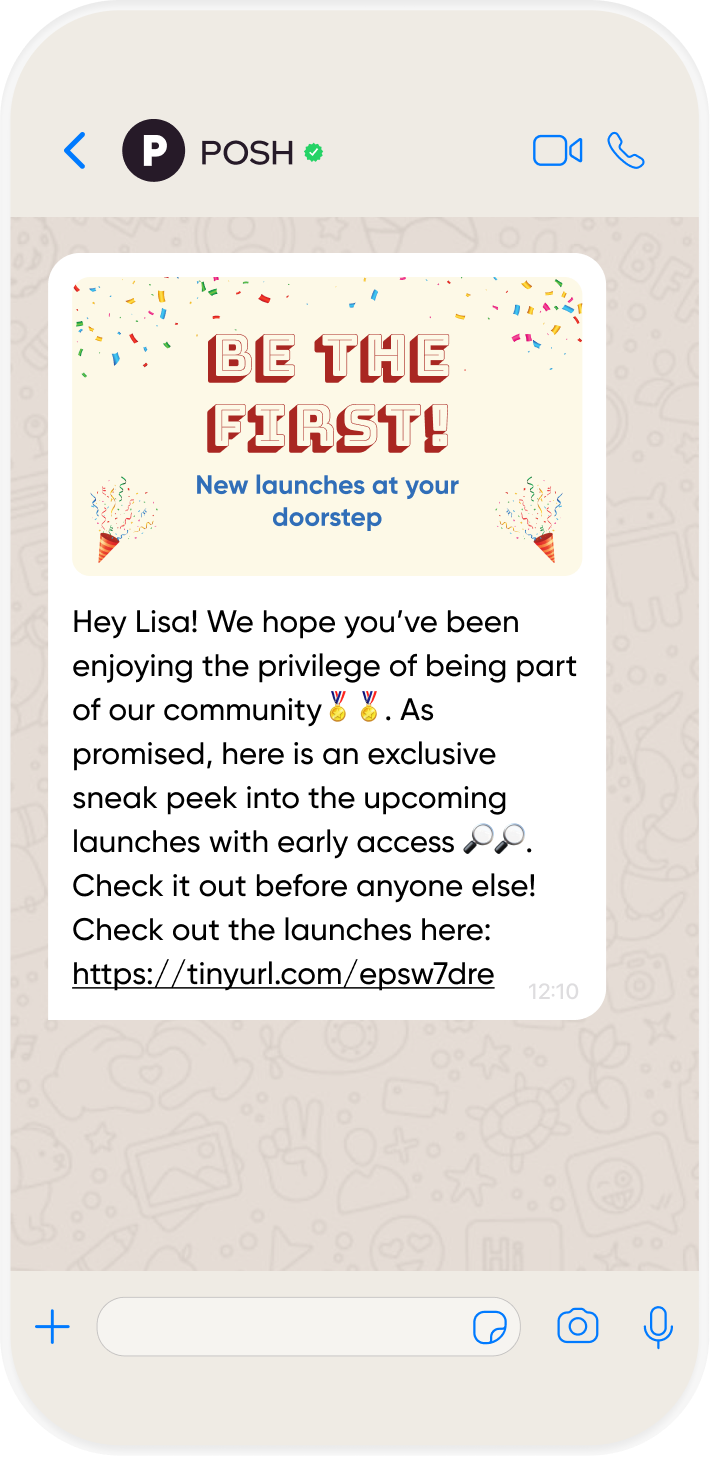Open the Be The First banner image
This screenshot has width=710, height=1457.
click(327, 426)
